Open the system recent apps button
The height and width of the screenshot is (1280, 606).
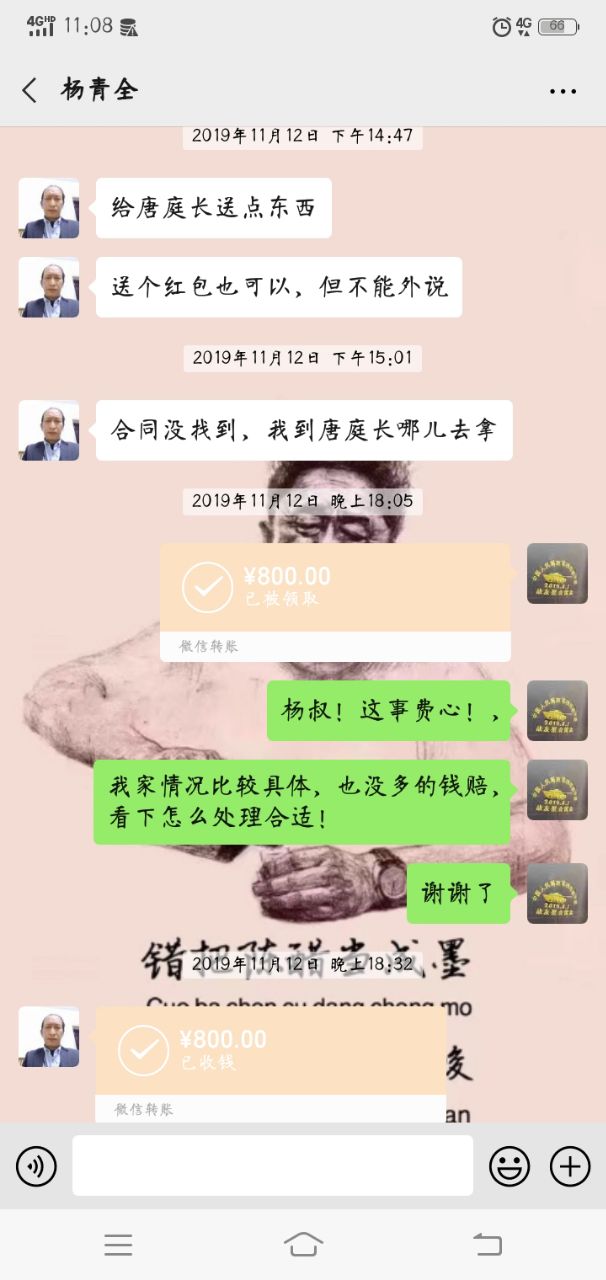point(118,1244)
